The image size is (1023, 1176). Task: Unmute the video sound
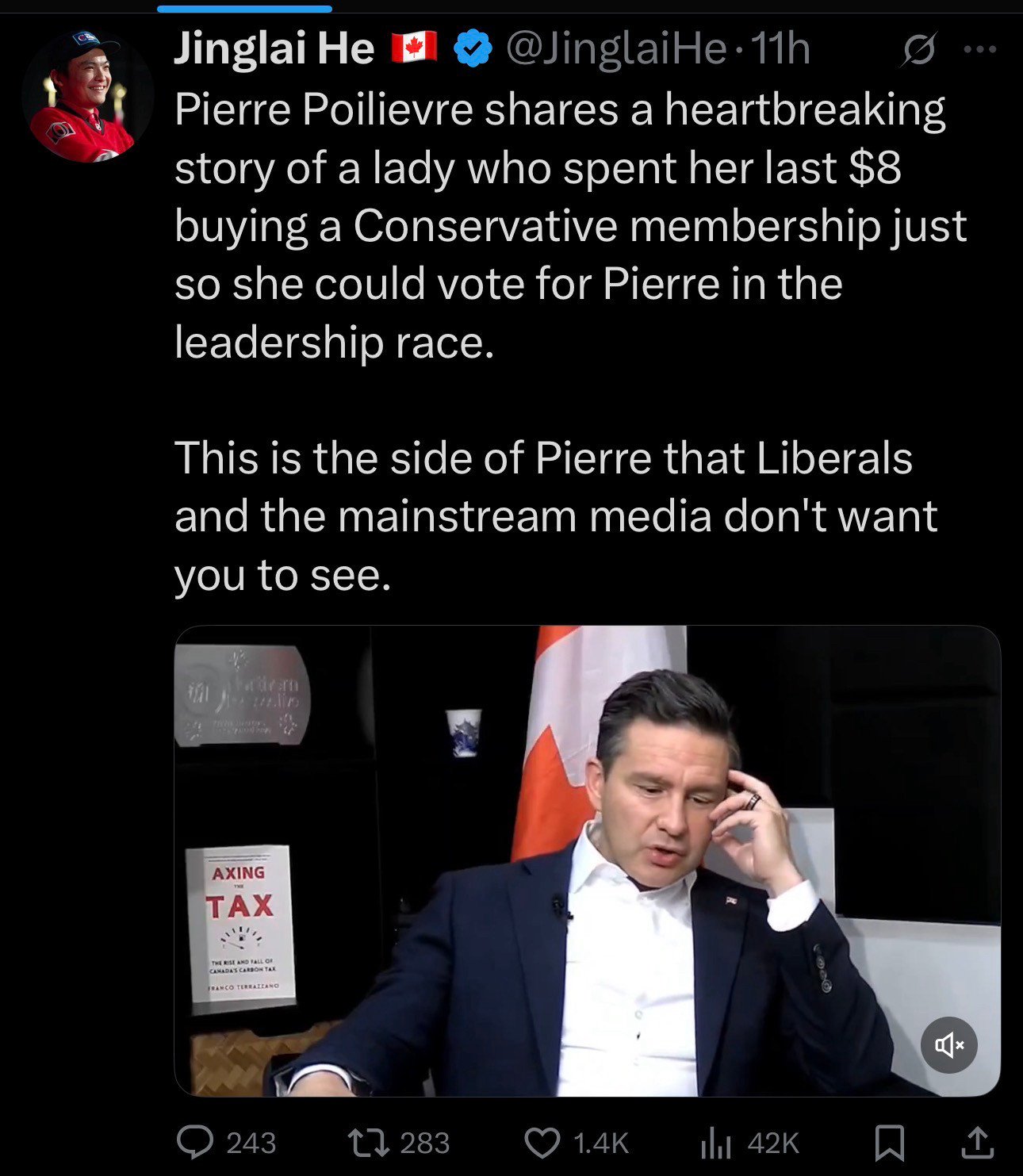point(948,1045)
